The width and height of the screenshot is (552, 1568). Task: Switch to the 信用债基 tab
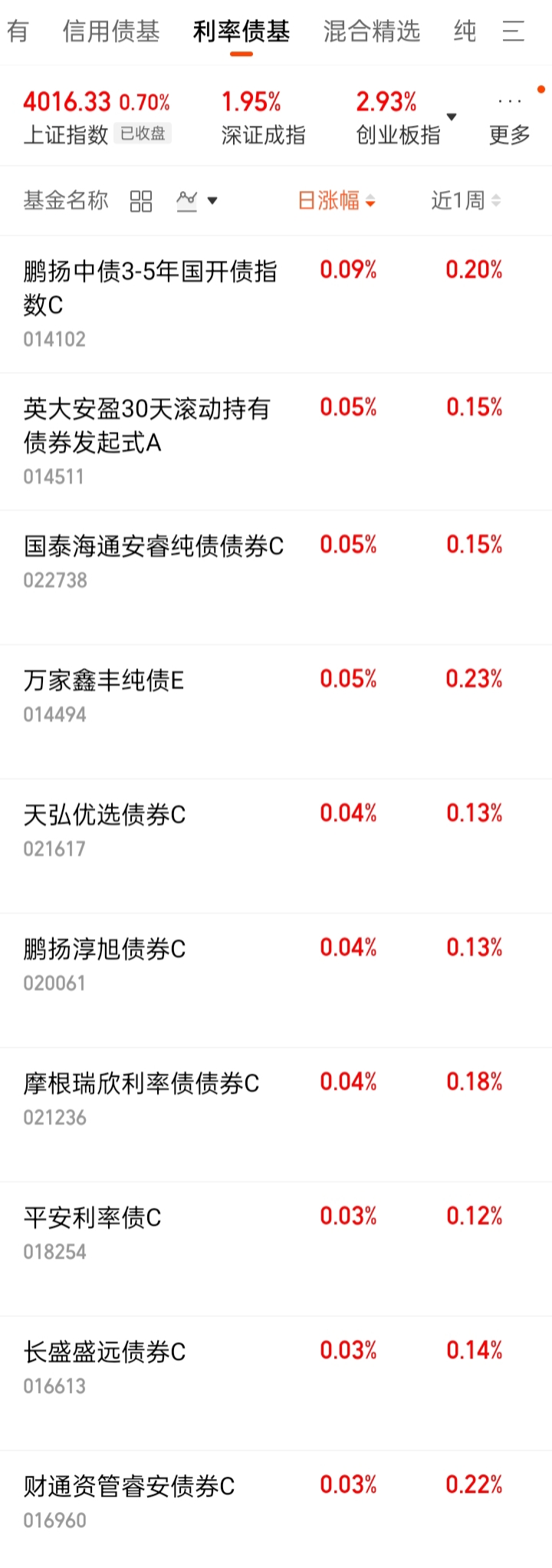pos(111,31)
